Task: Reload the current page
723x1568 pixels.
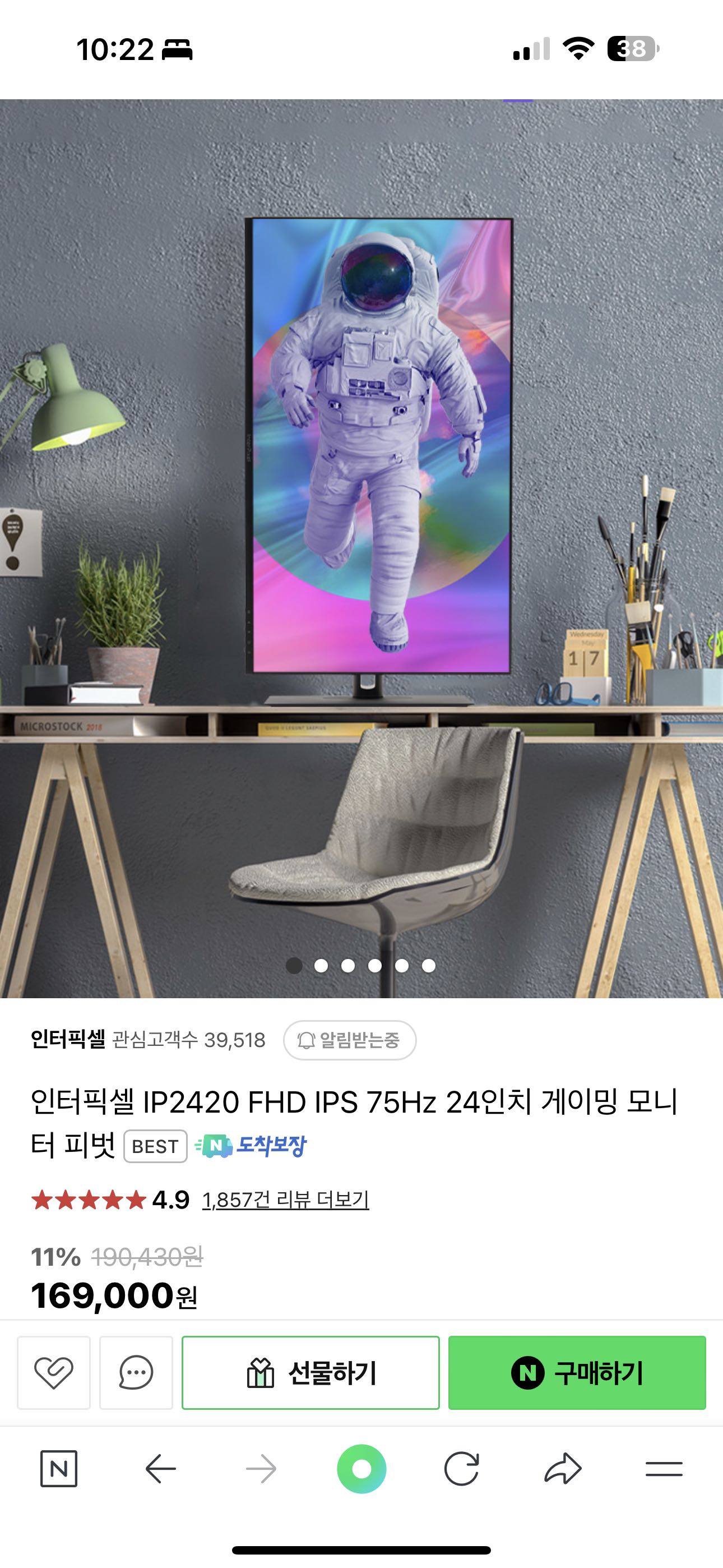Action: pyautogui.click(x=461, y=1469)
